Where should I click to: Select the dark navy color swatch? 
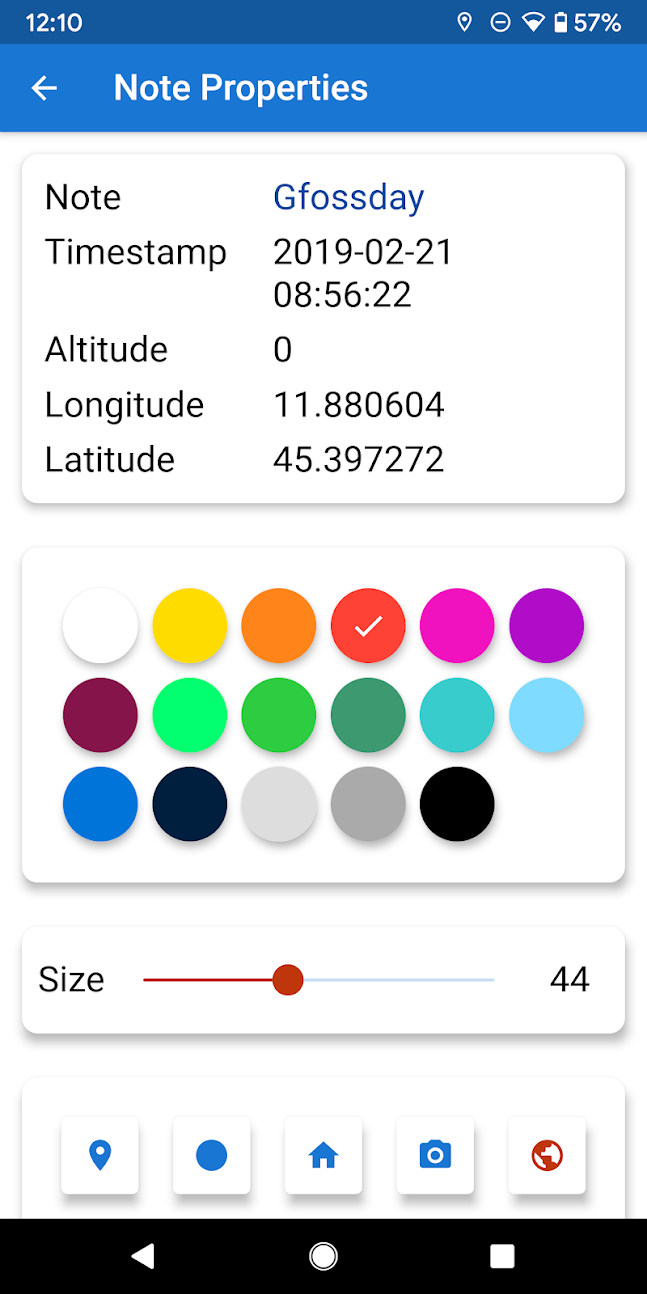(x=190, y=804)
